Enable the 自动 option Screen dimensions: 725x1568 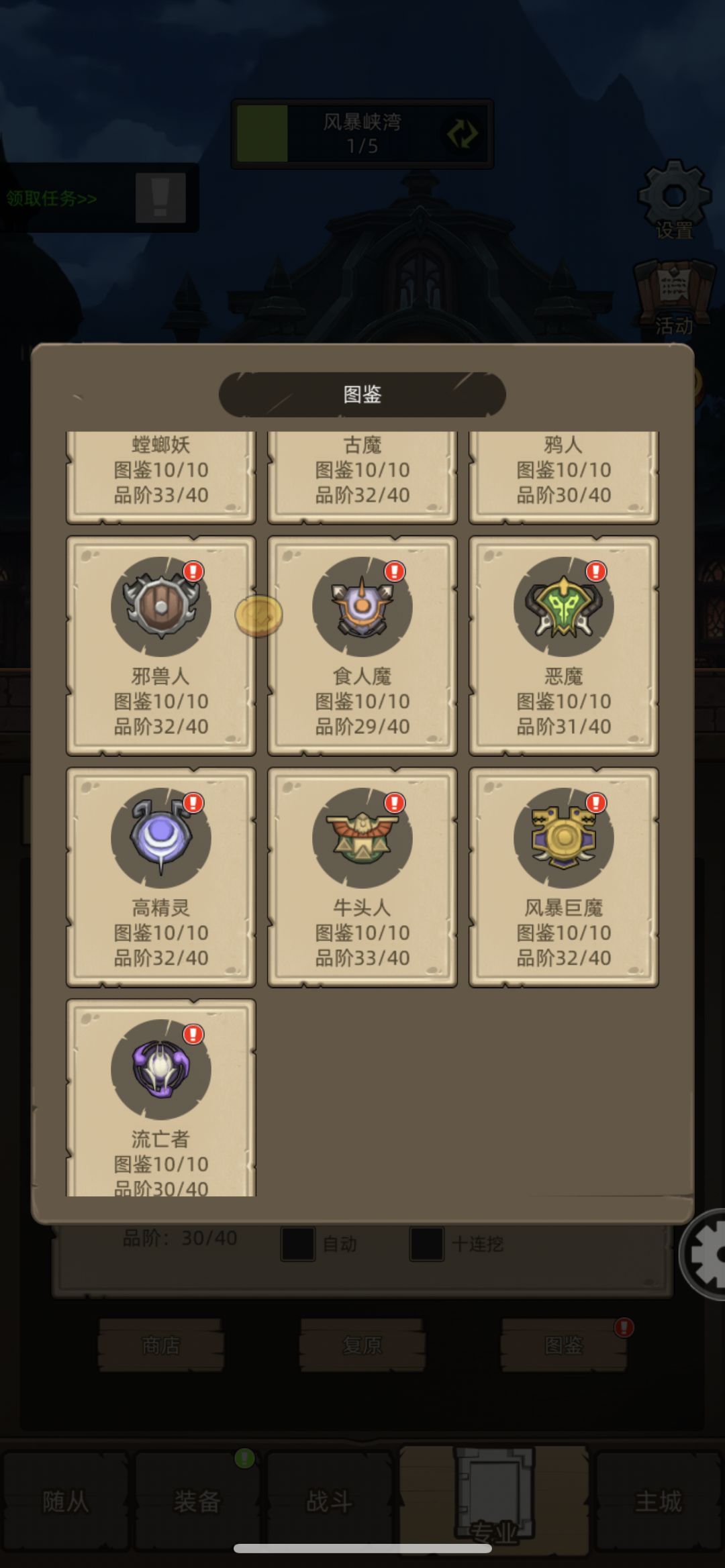(298, 1242)
